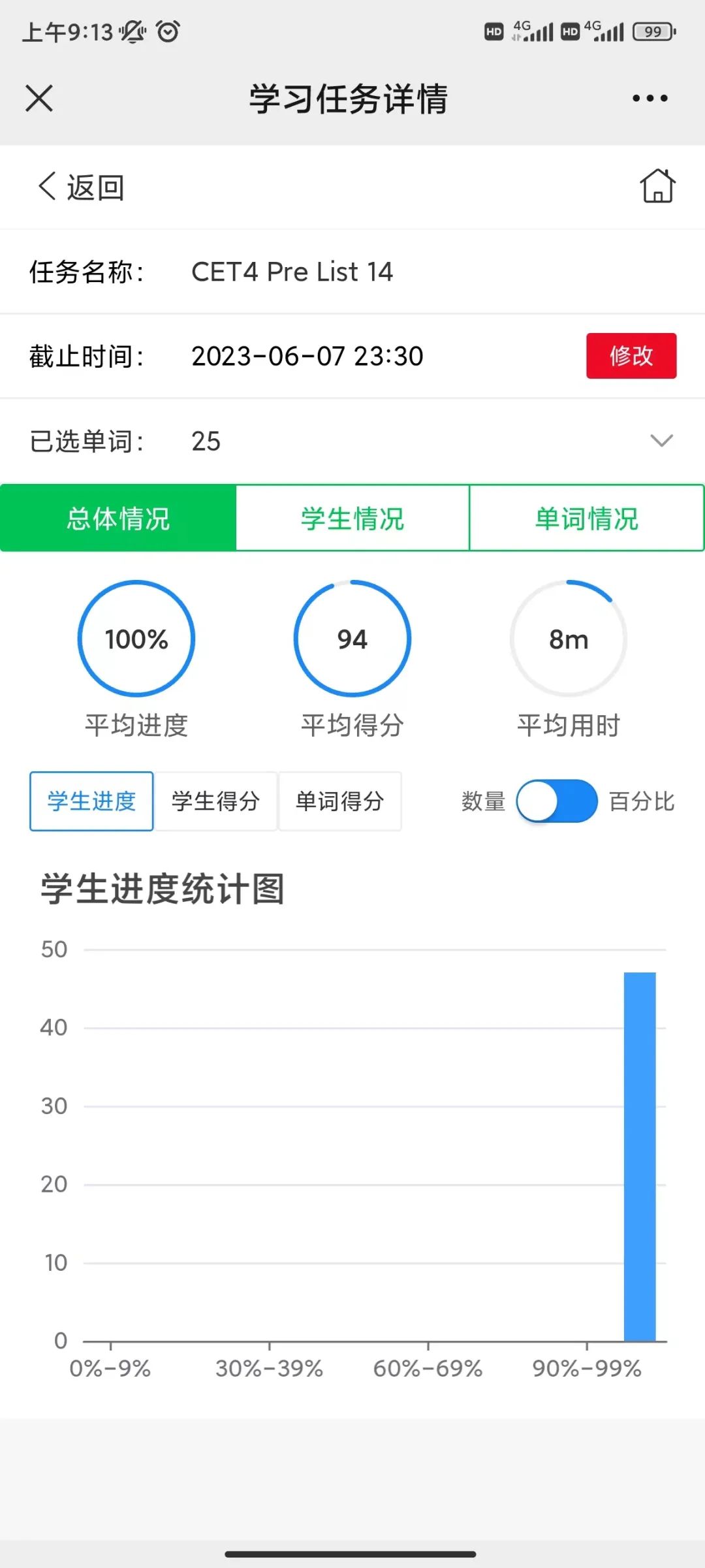Switch to the 学生情况 tab

click(352, 519)
